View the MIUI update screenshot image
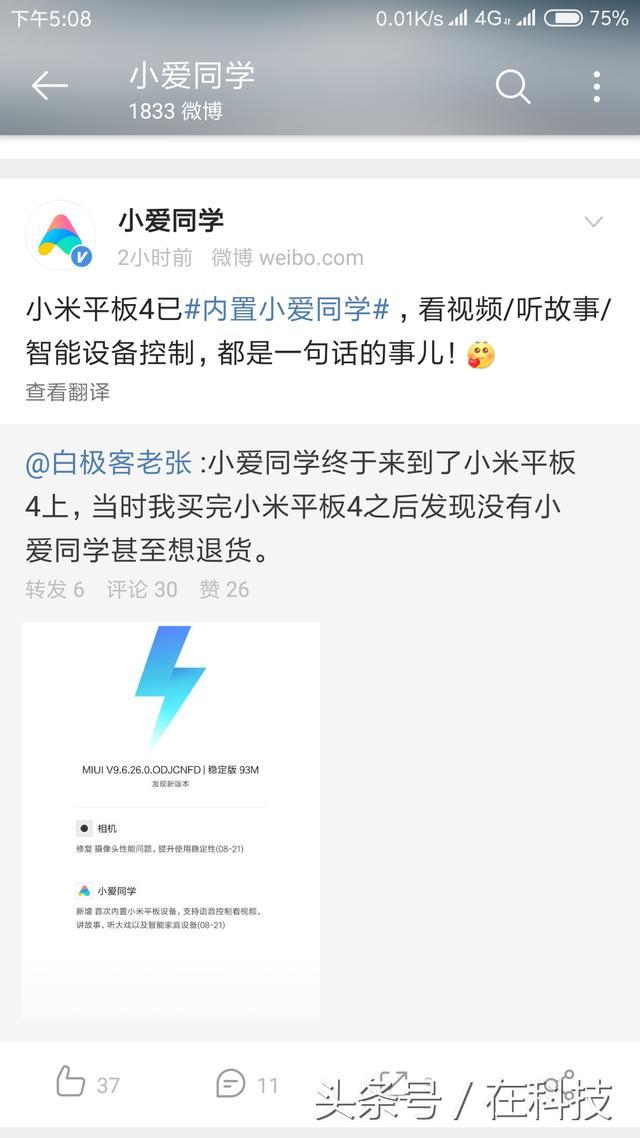 coord(171,820)
